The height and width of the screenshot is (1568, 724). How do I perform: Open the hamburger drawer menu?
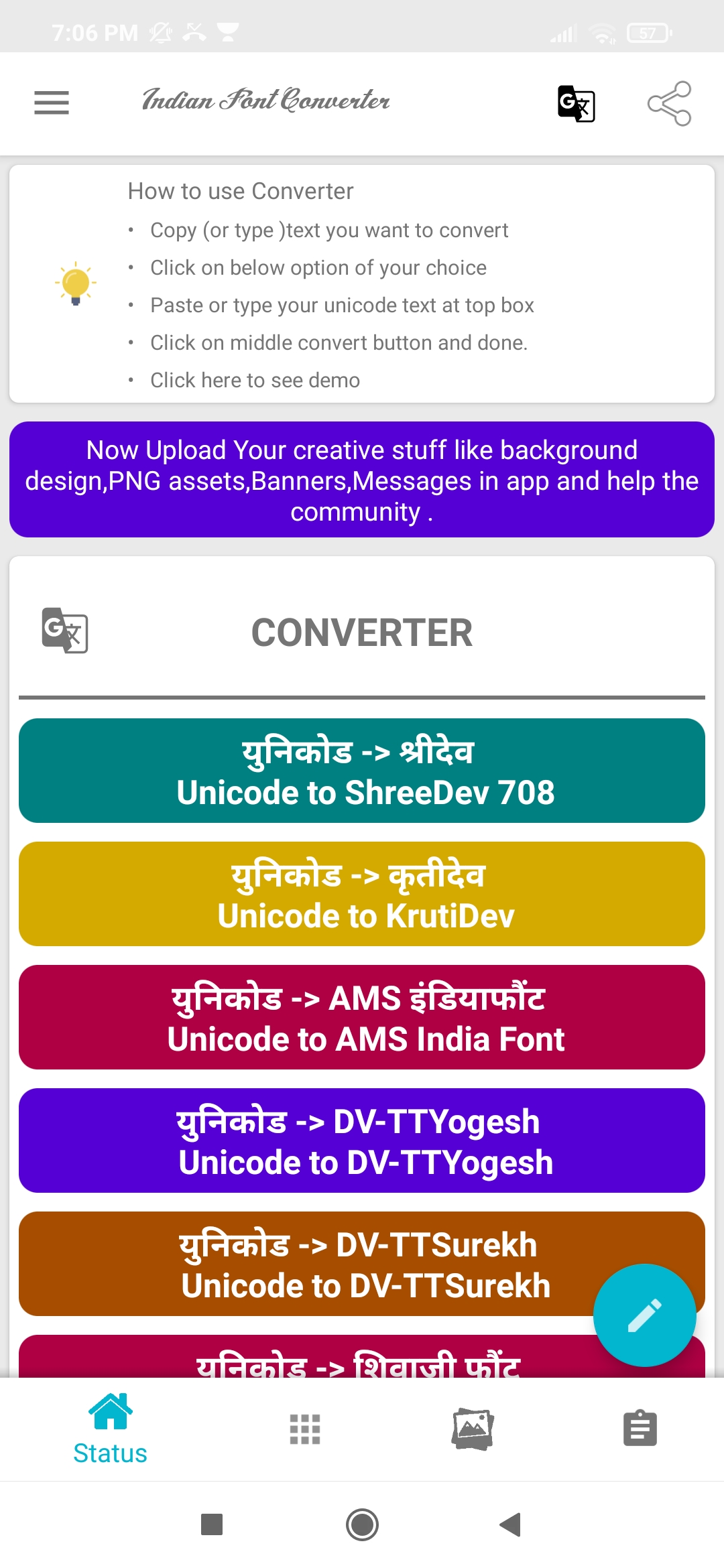point(52,103)
